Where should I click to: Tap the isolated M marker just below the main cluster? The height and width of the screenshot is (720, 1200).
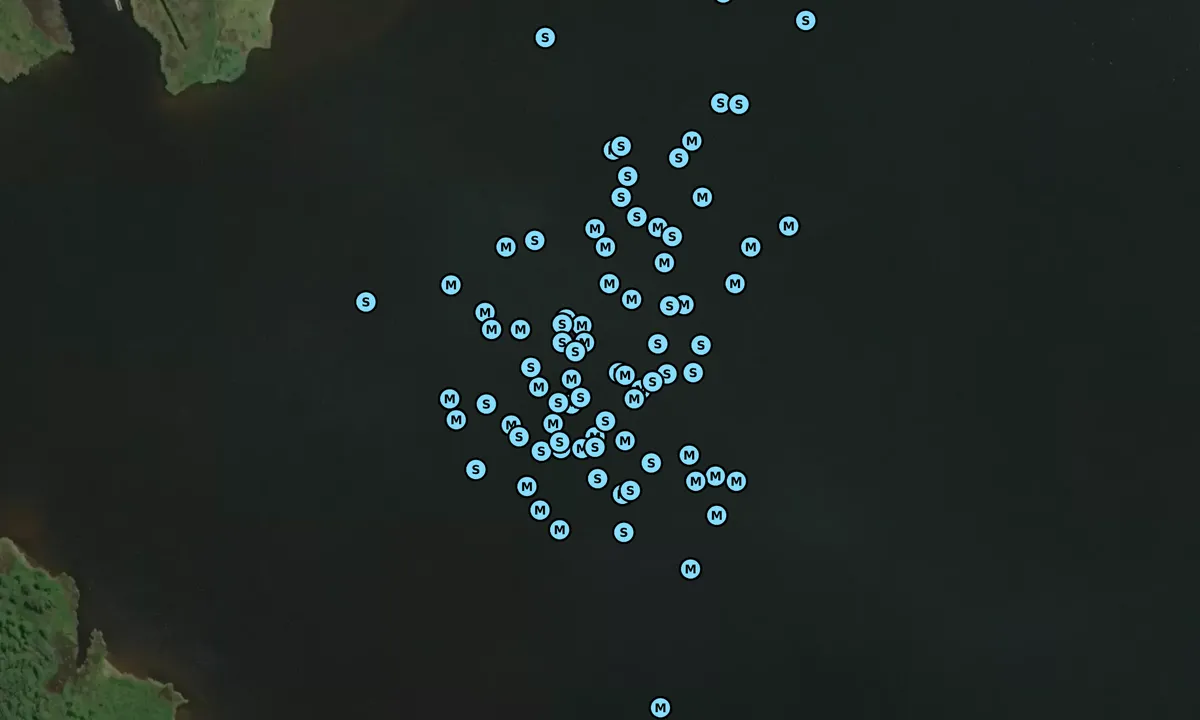click(690, 569)
